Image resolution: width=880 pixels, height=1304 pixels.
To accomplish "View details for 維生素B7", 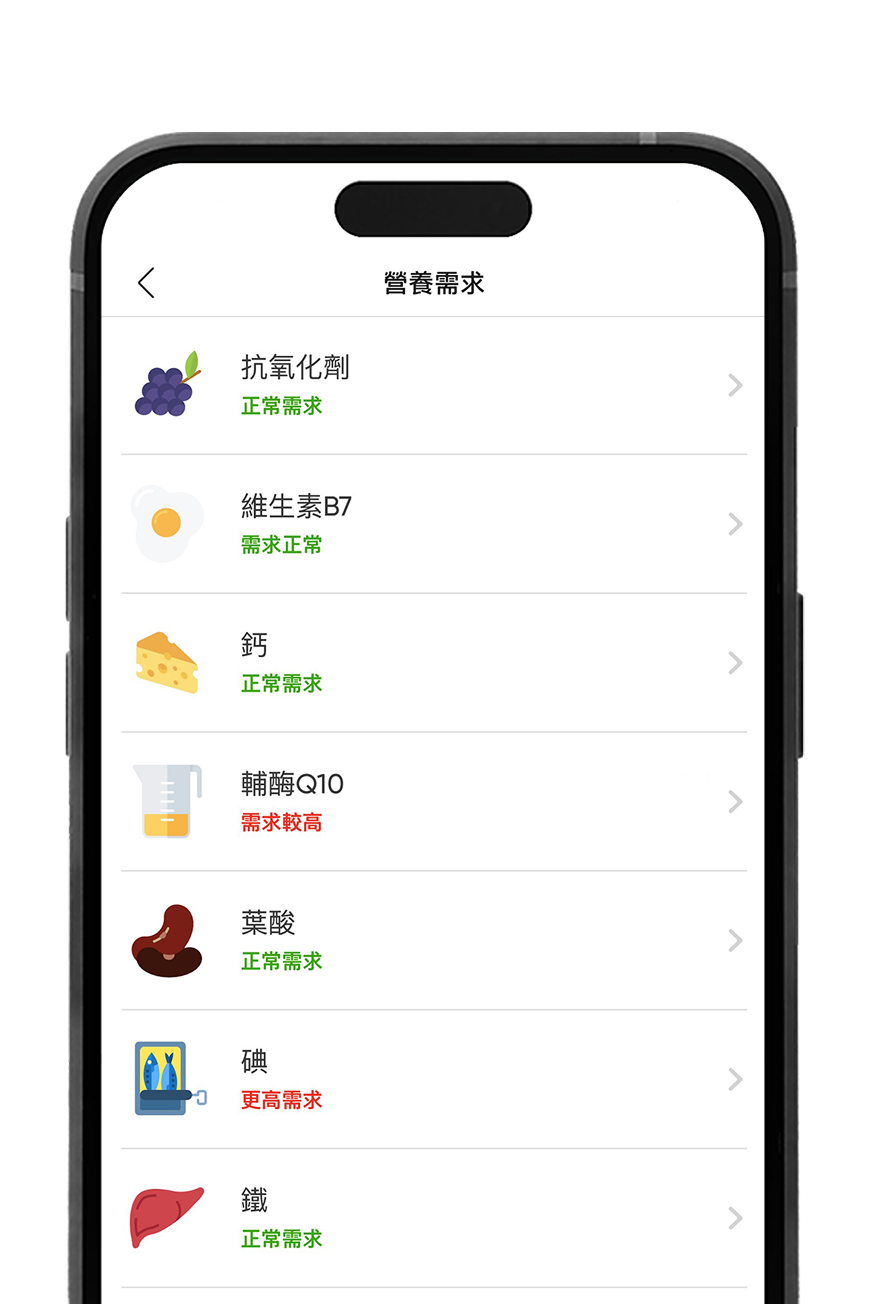I will point(434,524).
